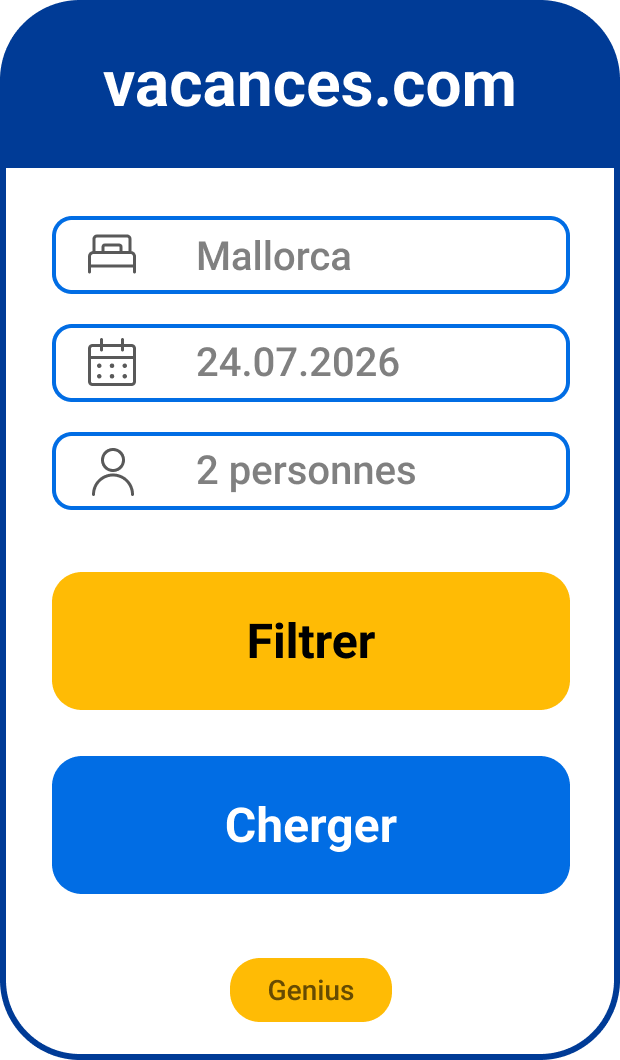Select the Genius chip
The image size is (620, 1060).
tap(310, 990)
